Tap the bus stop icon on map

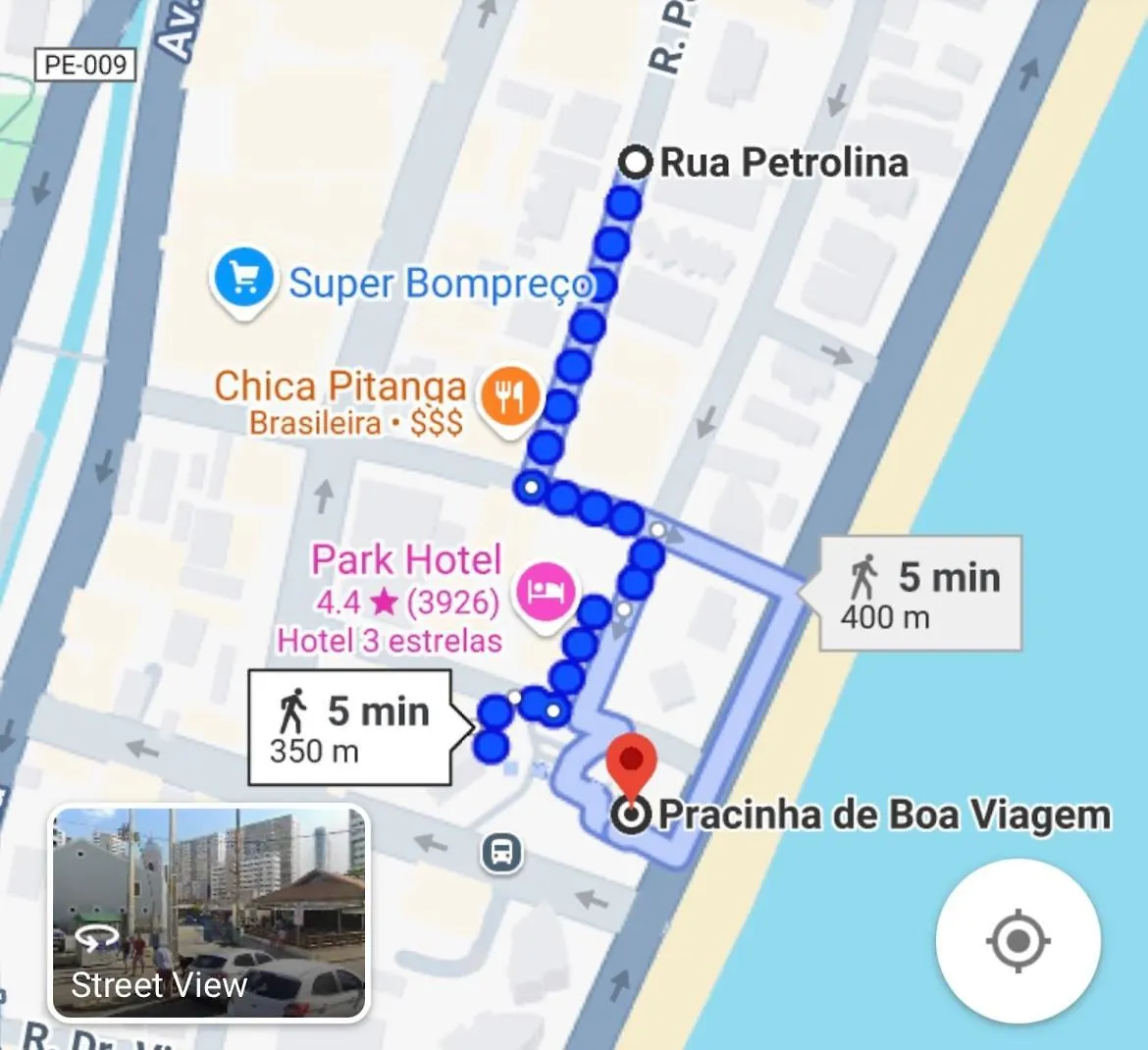(501, 852)
